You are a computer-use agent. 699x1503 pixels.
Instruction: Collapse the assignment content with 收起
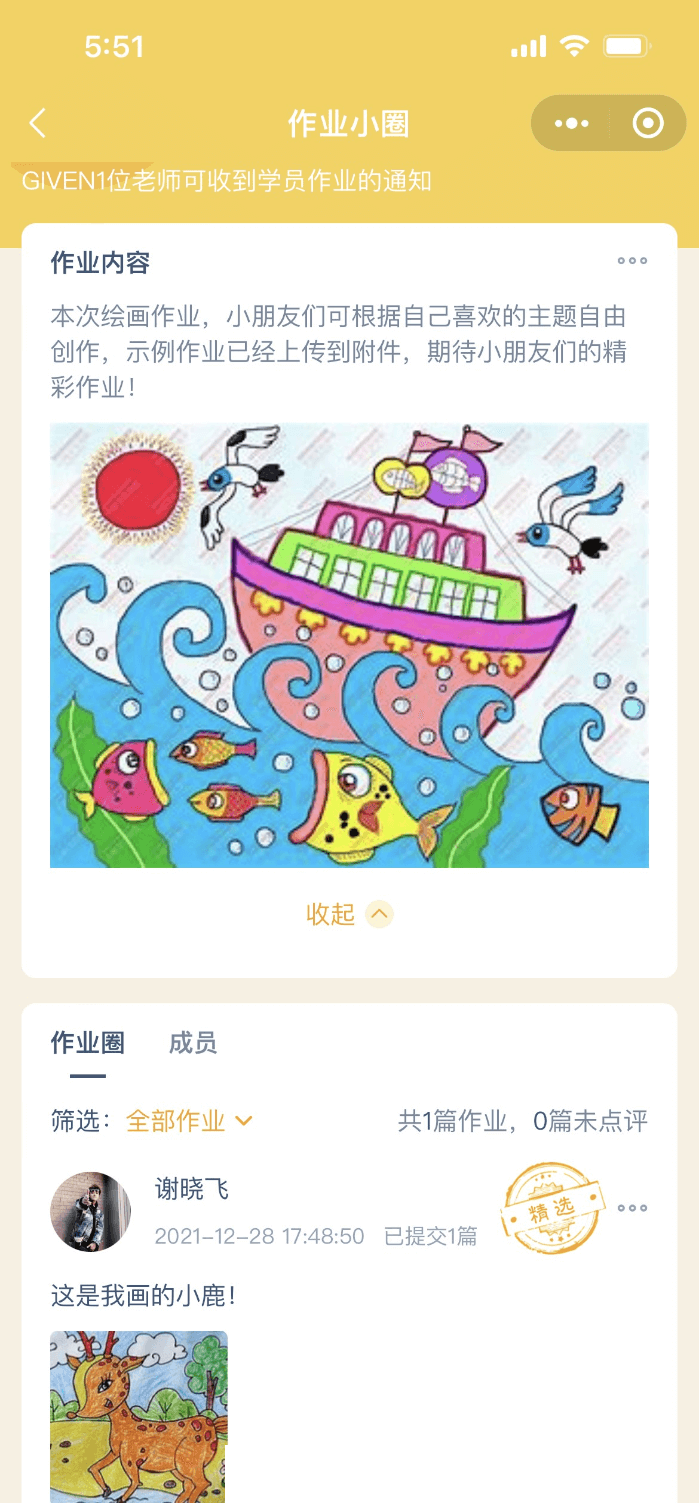tap(349, 914)
